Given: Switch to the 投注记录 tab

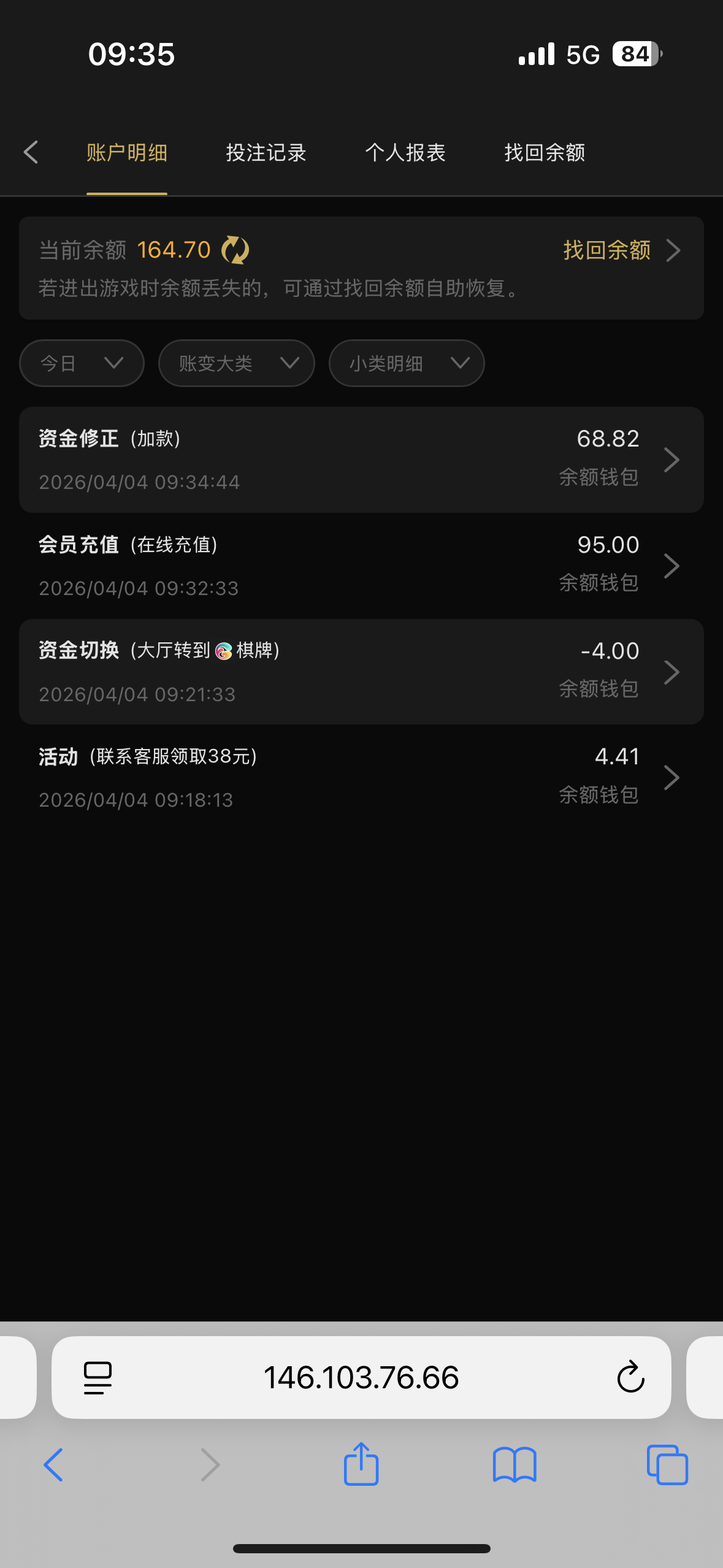Looking at the screenshot, I should coord(266,152).
